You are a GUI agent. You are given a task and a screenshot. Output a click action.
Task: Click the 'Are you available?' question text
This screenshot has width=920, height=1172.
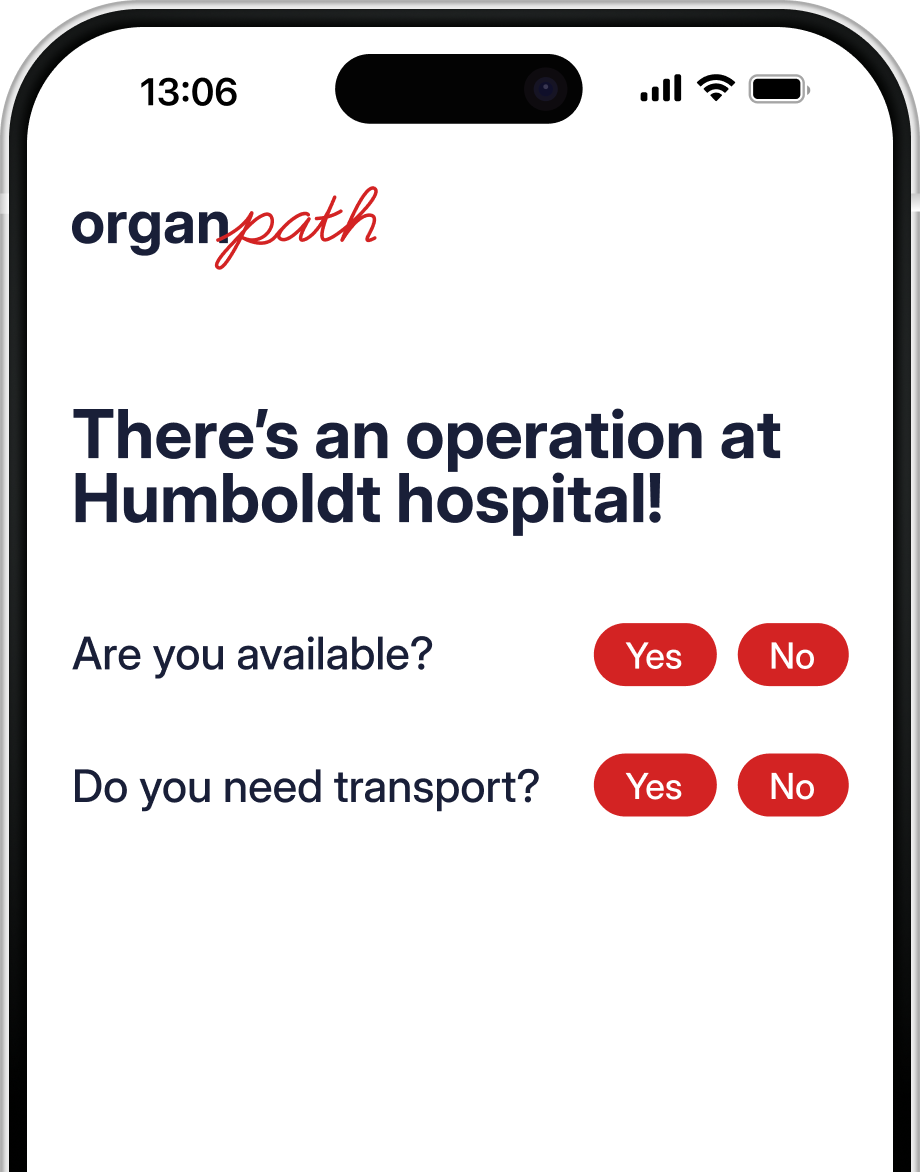pyautogui.click(x=253, y=655)
